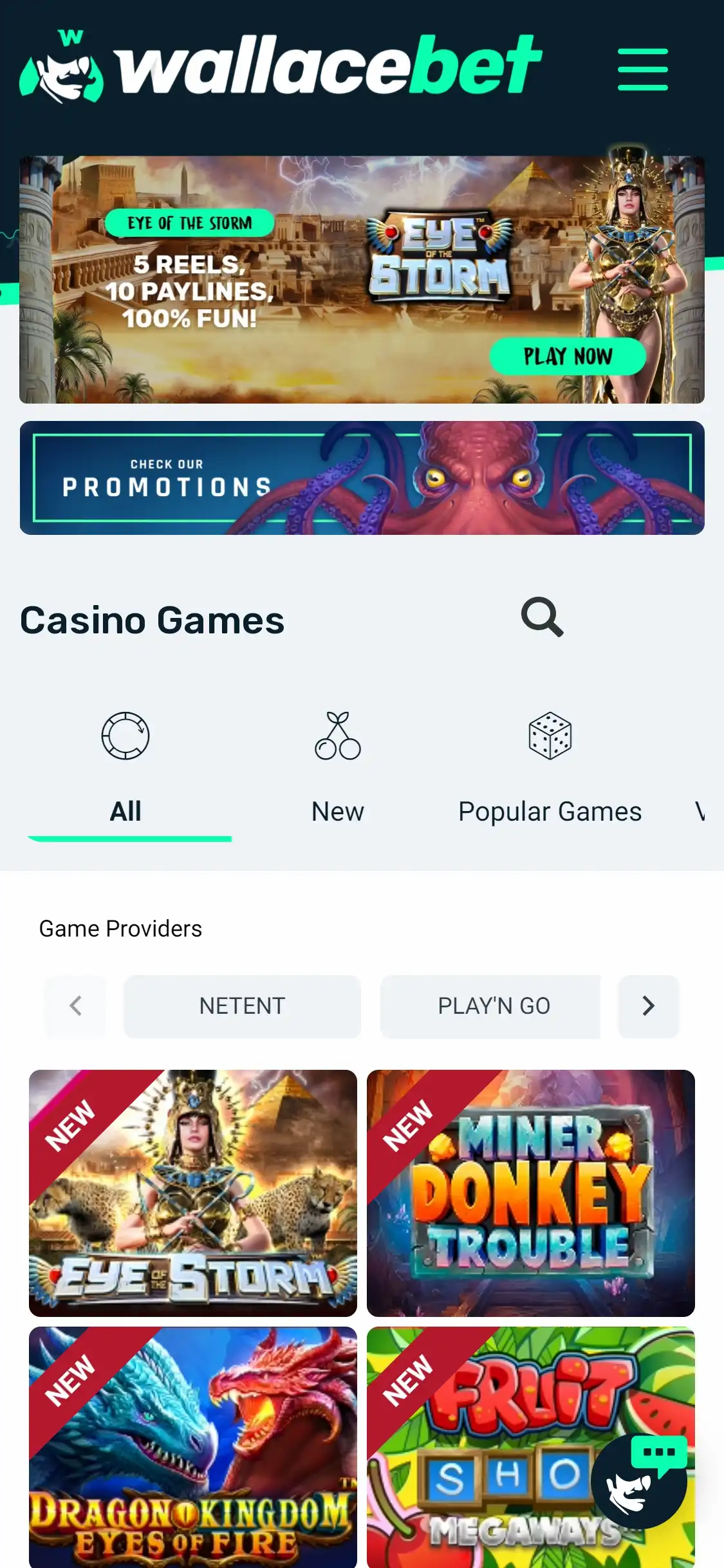Show next game providers
The width and height of the screenshot is (724, 1568).
point(648,1006)
